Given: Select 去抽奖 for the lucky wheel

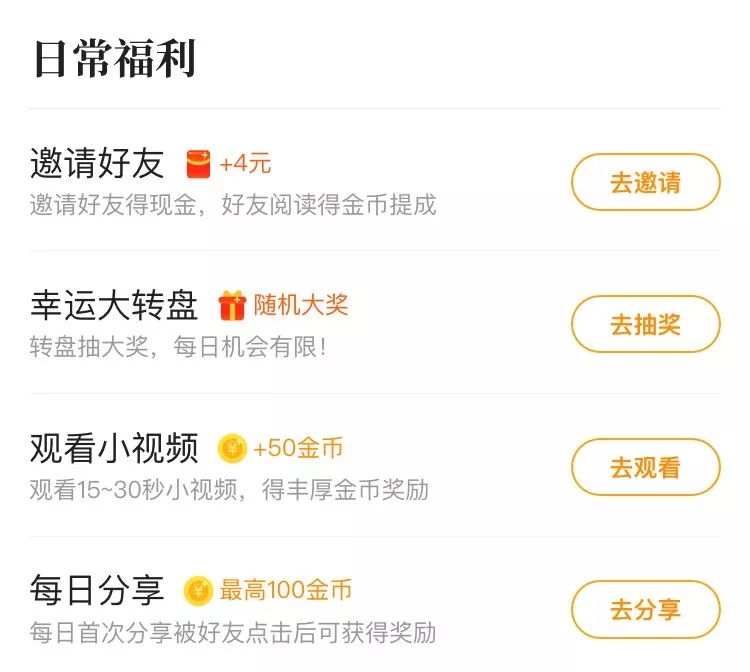Looking at the screenshot, I should (645, 324).
